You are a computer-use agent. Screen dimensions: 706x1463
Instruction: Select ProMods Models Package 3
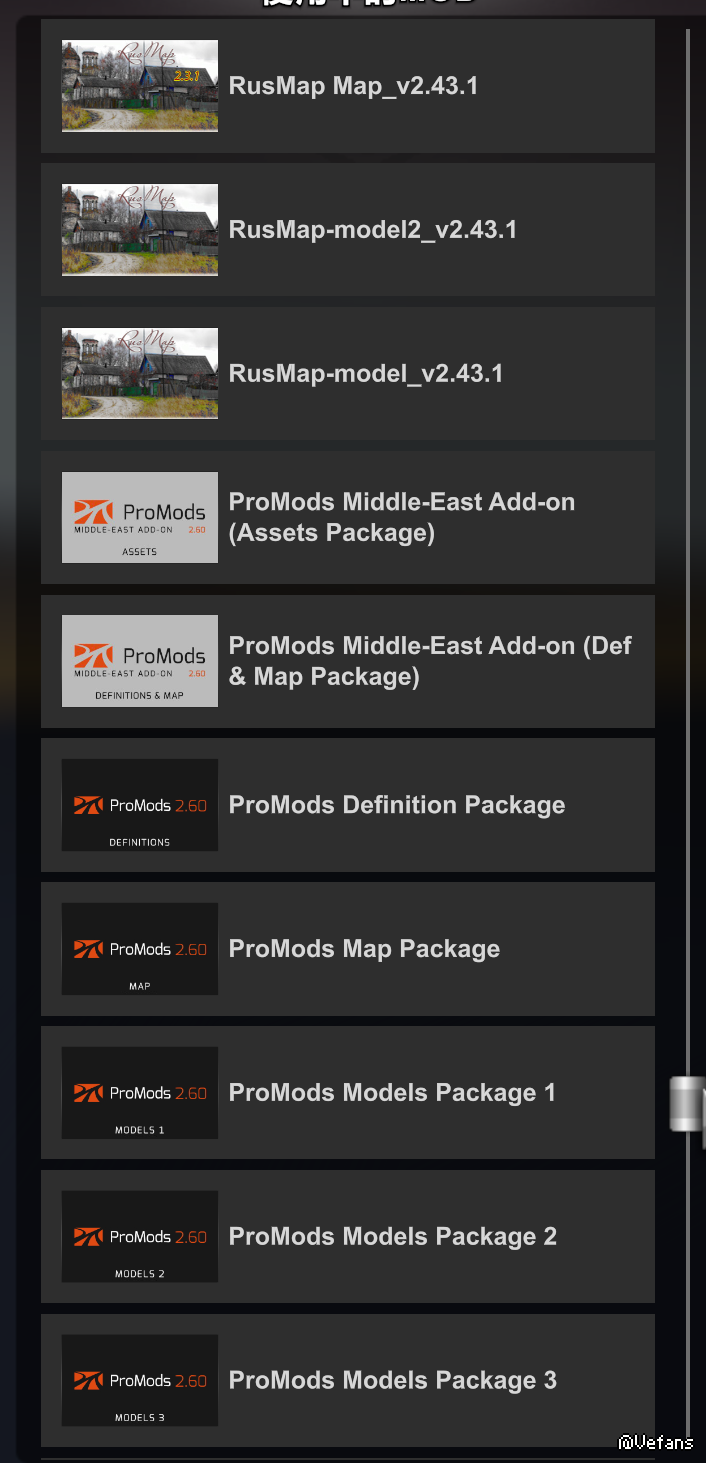click(x=347, y=1381)
